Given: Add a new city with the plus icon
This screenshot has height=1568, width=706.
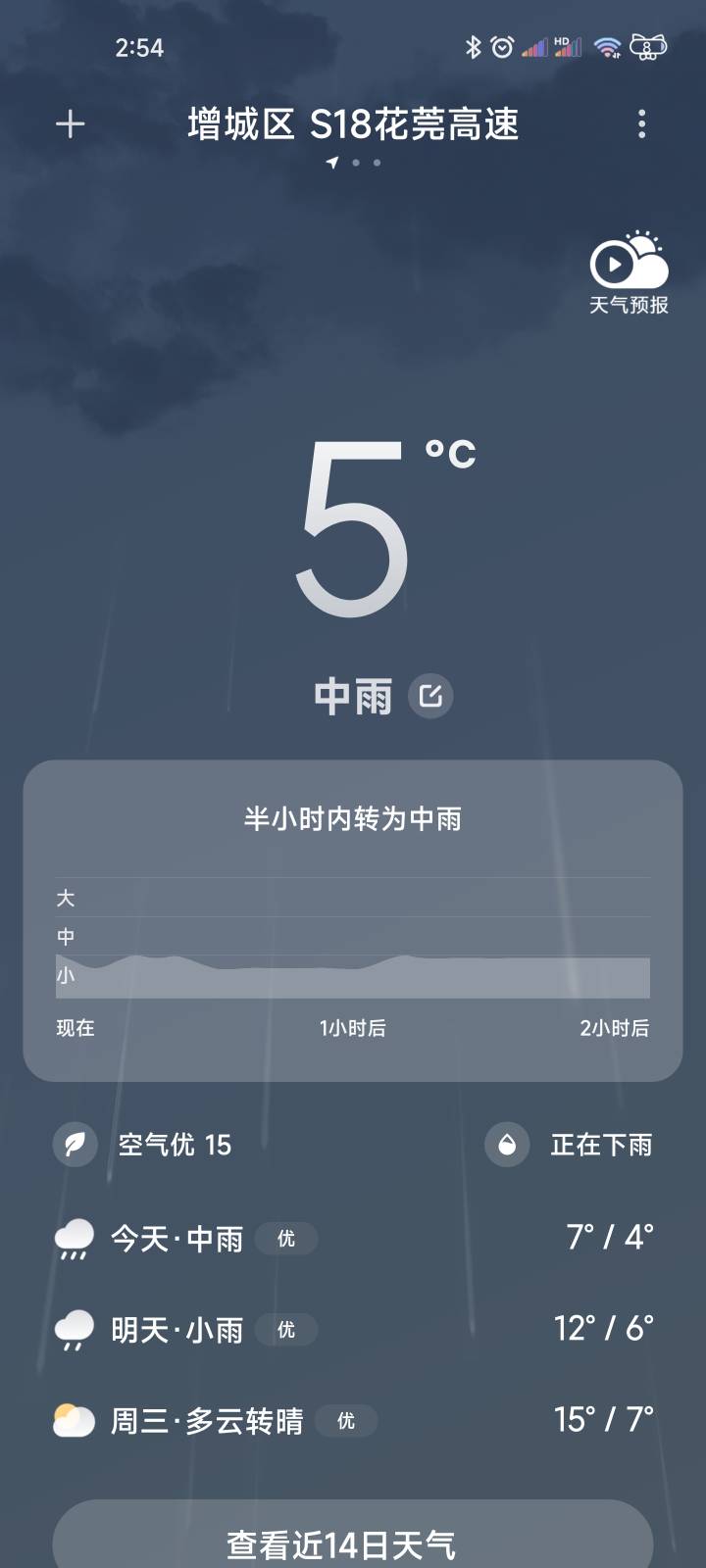Looking at the screenshot, I should pyautogui.click(x=71, y=124).
